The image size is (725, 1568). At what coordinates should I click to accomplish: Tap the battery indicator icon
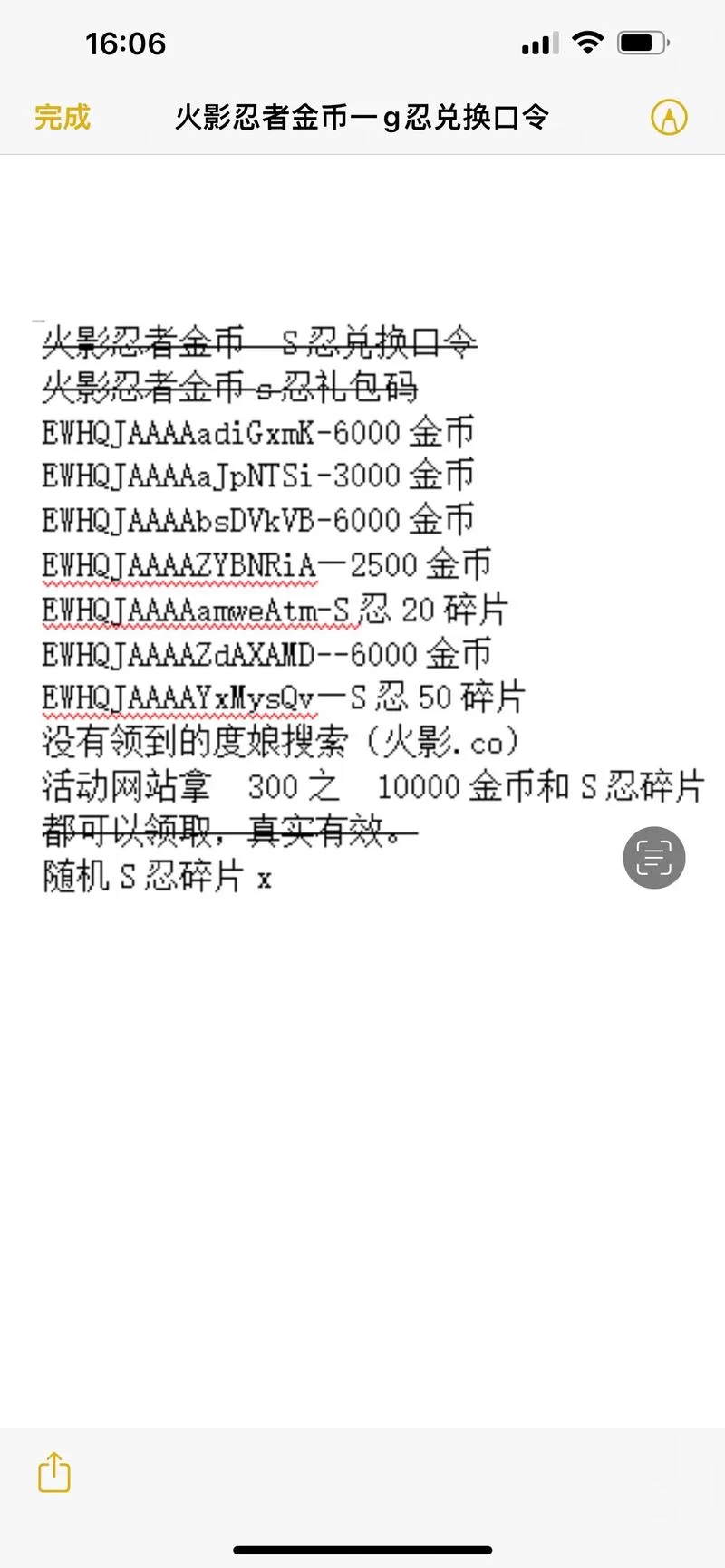[x=639, y=42]
